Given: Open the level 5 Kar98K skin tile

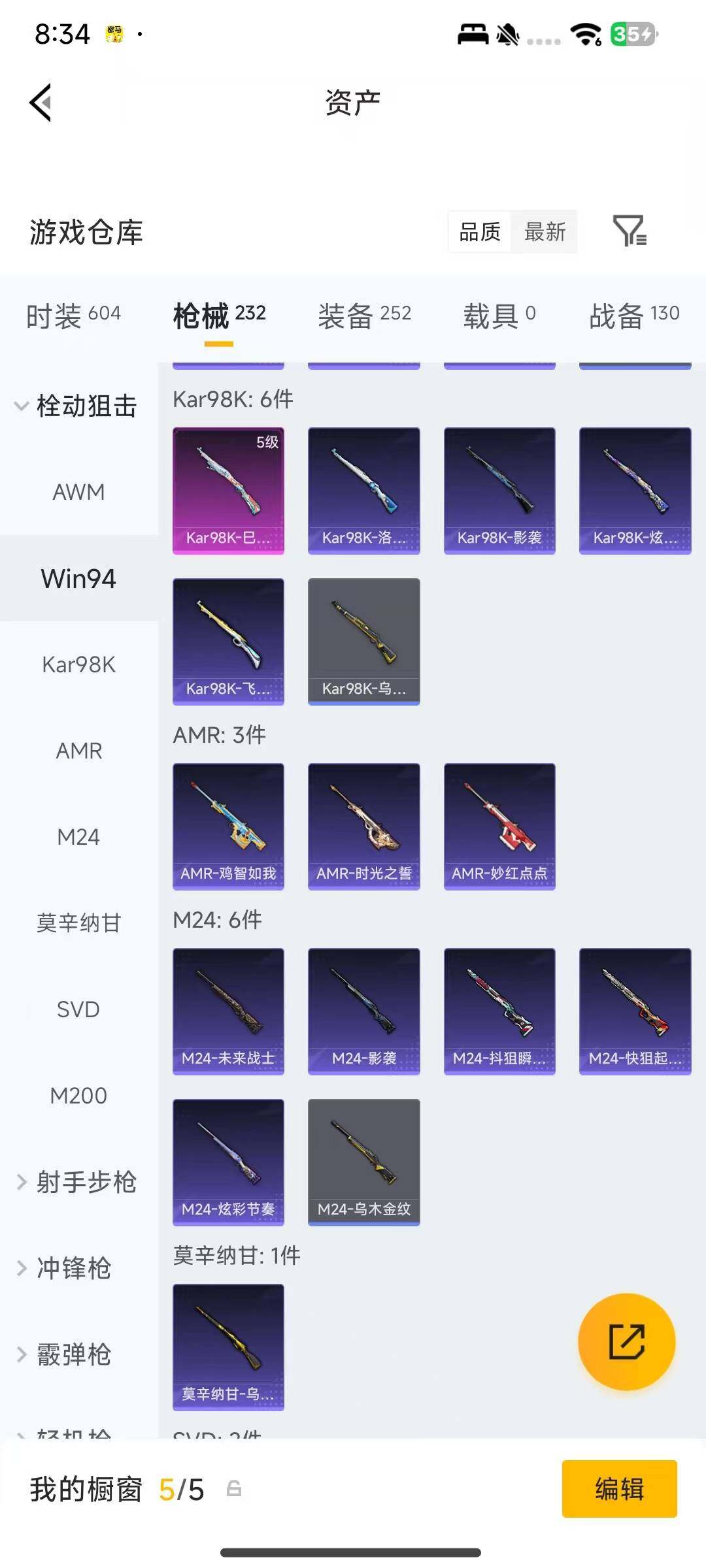Looking at the screenshot, I should tap(228, 490).
